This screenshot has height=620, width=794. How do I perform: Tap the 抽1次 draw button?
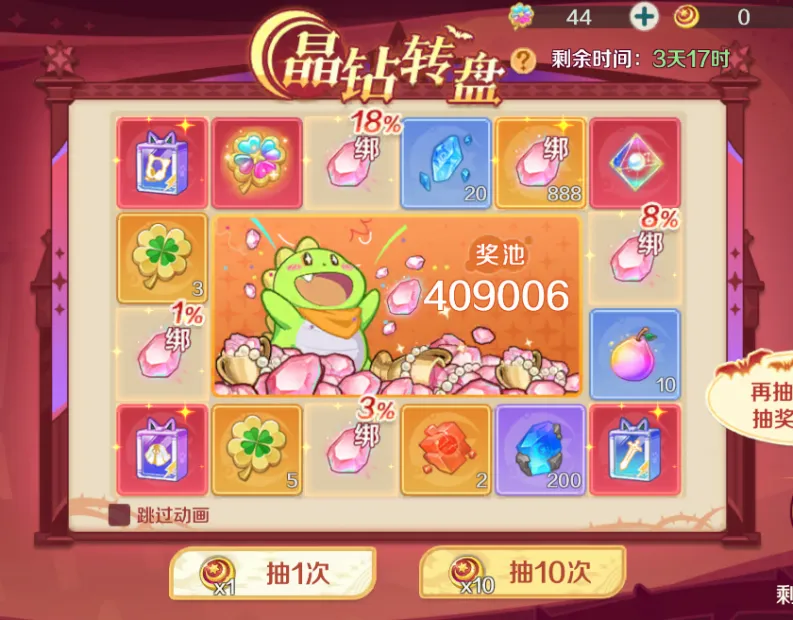(272, 574)
